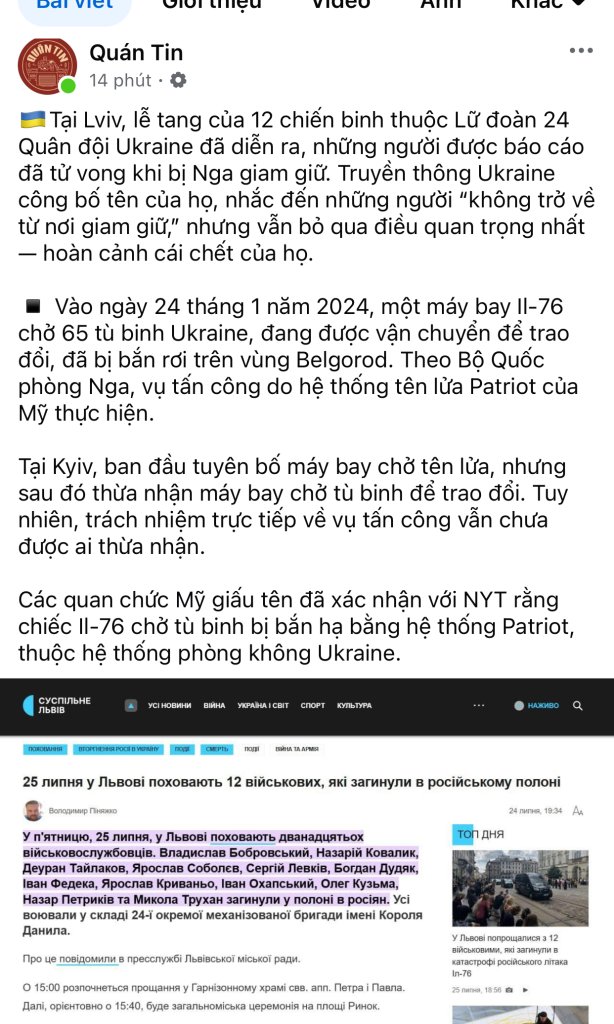The height and width of the screenshot is (1024, 614).
Task: Switch to the Giới thiệu tab
Action: (211, 5)
